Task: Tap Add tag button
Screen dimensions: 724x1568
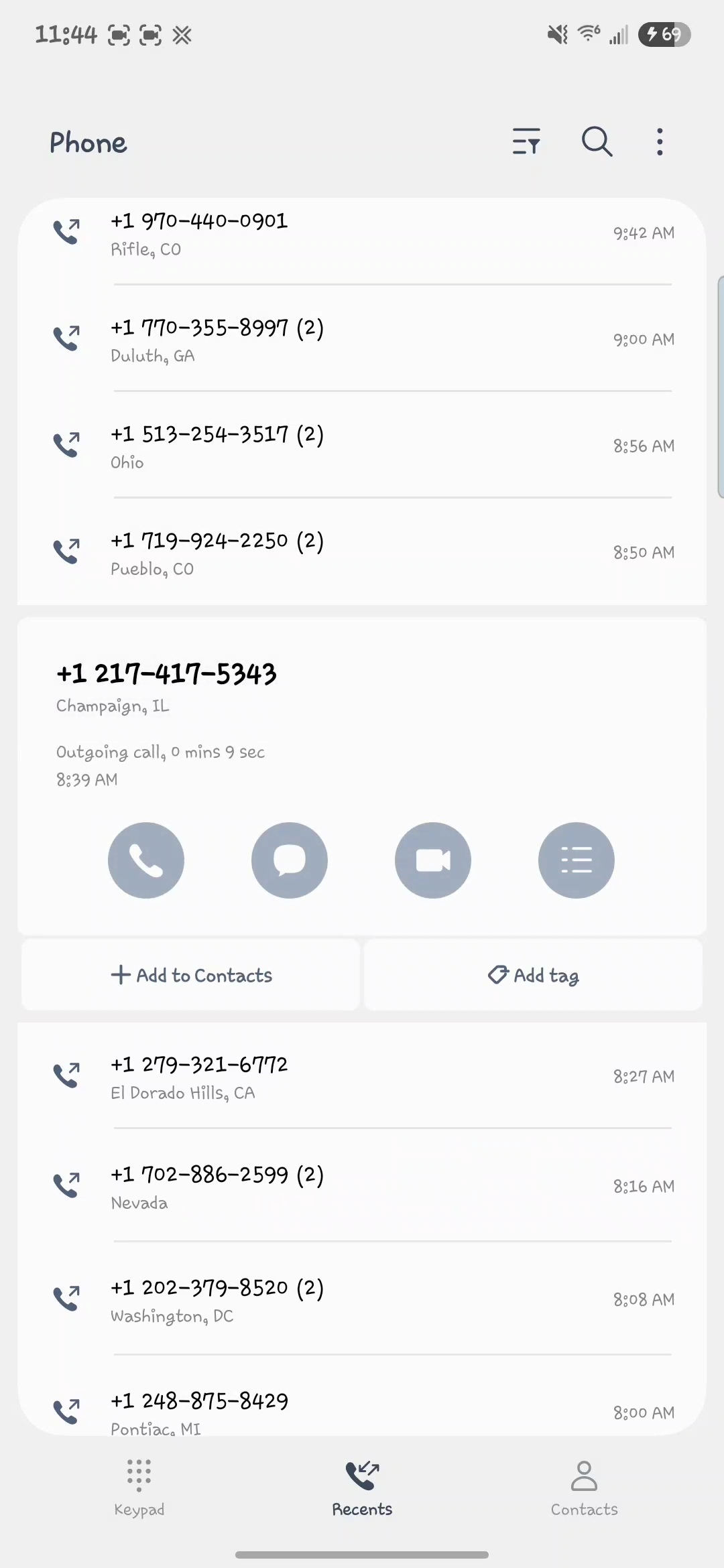Action: pos(533,975)
